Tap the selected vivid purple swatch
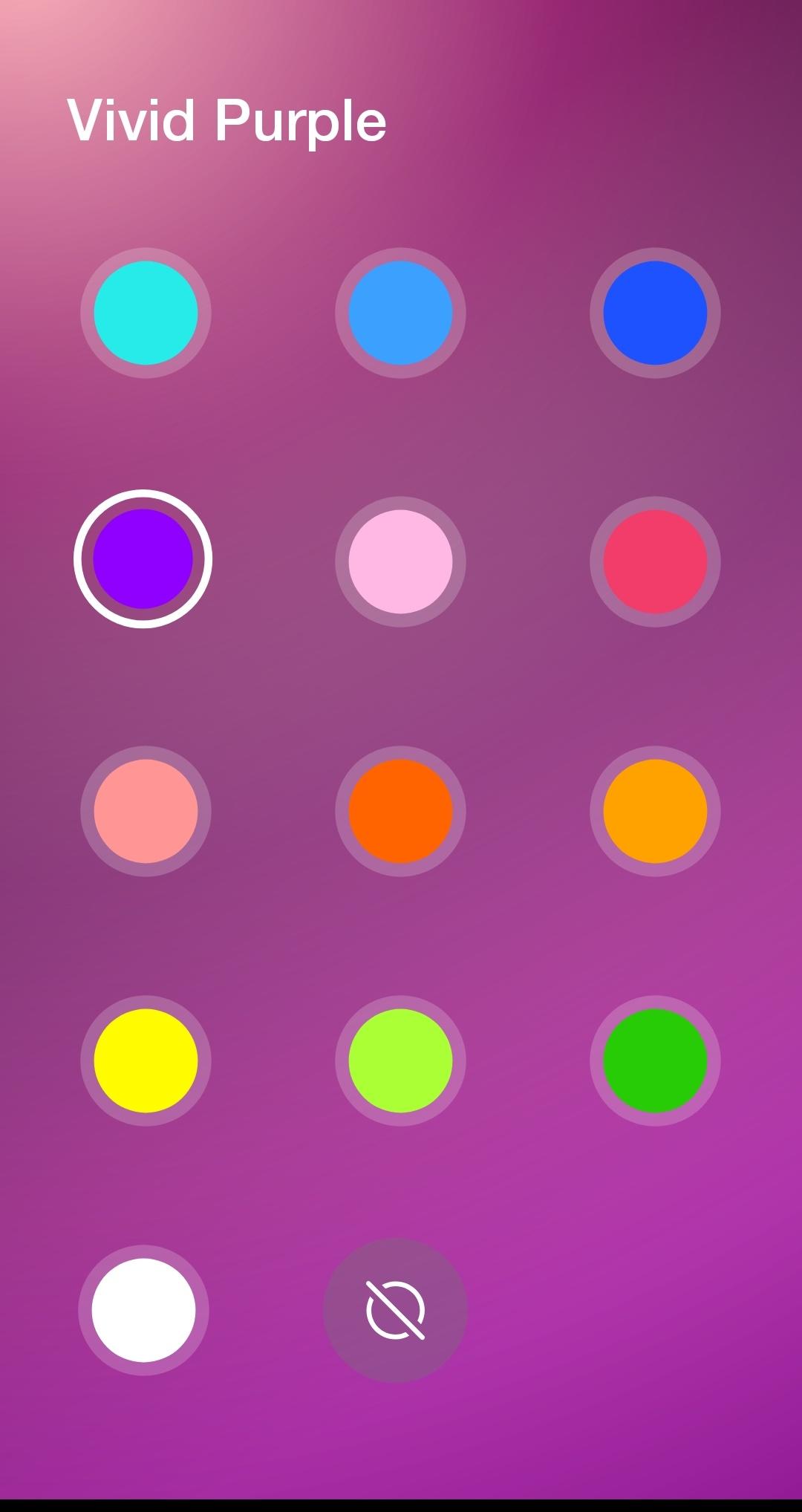Viewport: 802px width, 1512px height. pyautogui.click(x=143, y=558)
